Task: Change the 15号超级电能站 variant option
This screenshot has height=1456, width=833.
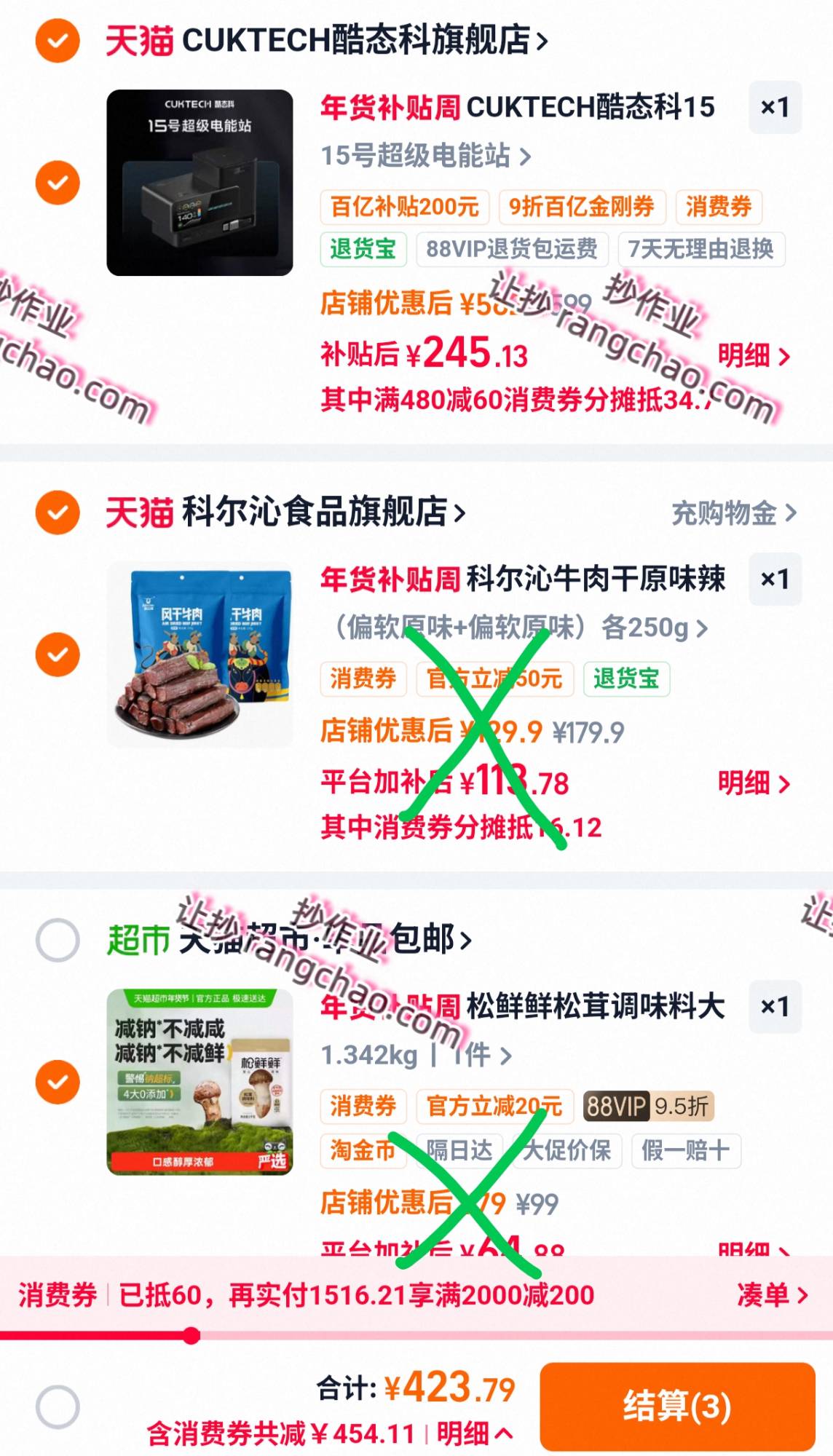Action: 426,156
